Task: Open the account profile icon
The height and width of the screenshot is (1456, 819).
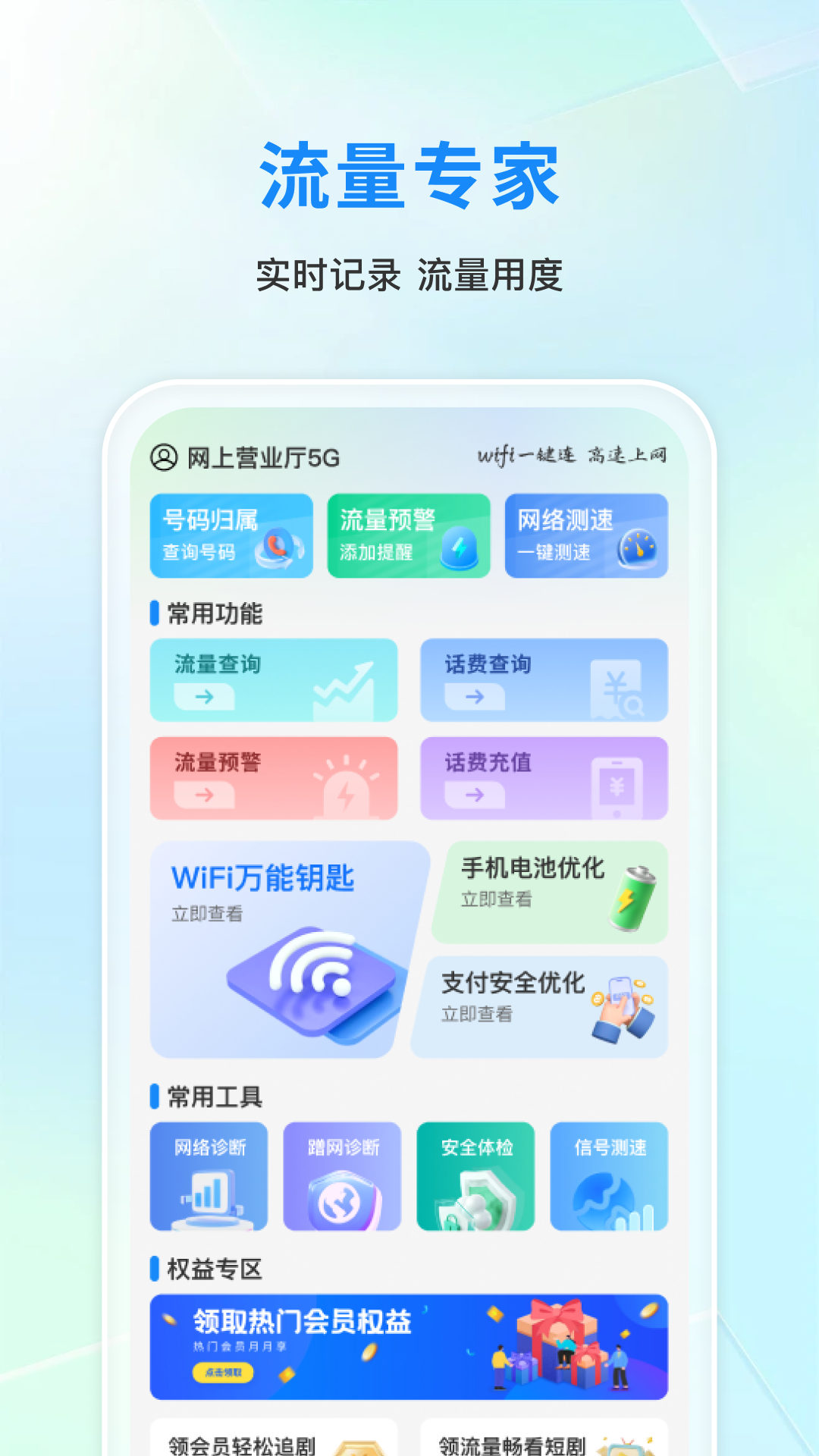Action: [x=163, y=456]
